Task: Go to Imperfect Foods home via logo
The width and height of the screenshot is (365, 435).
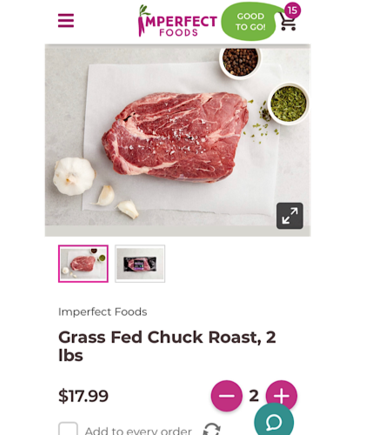Action: tap(177, 21)
